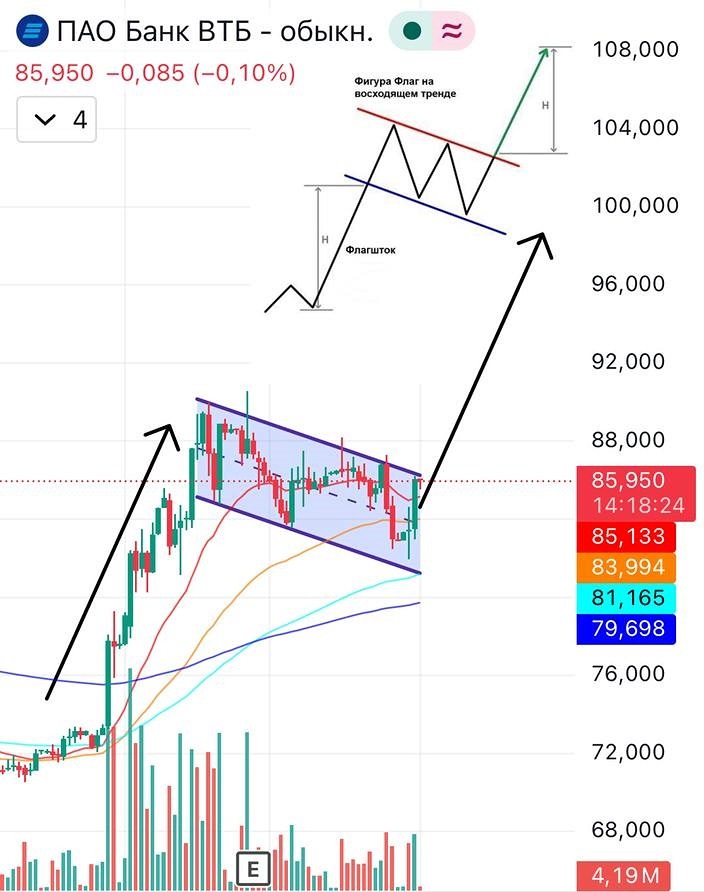This screenshot has height=892, width=704.
Task: Open the E event marker on the chart
Action: click(x=253, y=869)
